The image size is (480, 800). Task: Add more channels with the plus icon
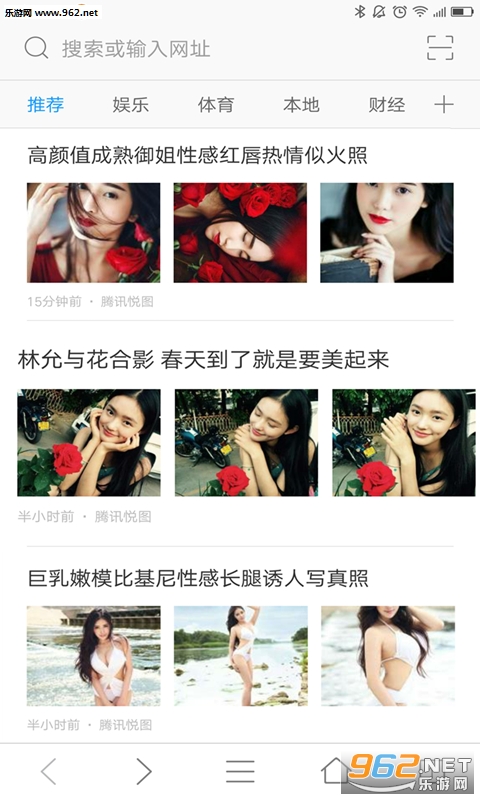pos(444,105)
